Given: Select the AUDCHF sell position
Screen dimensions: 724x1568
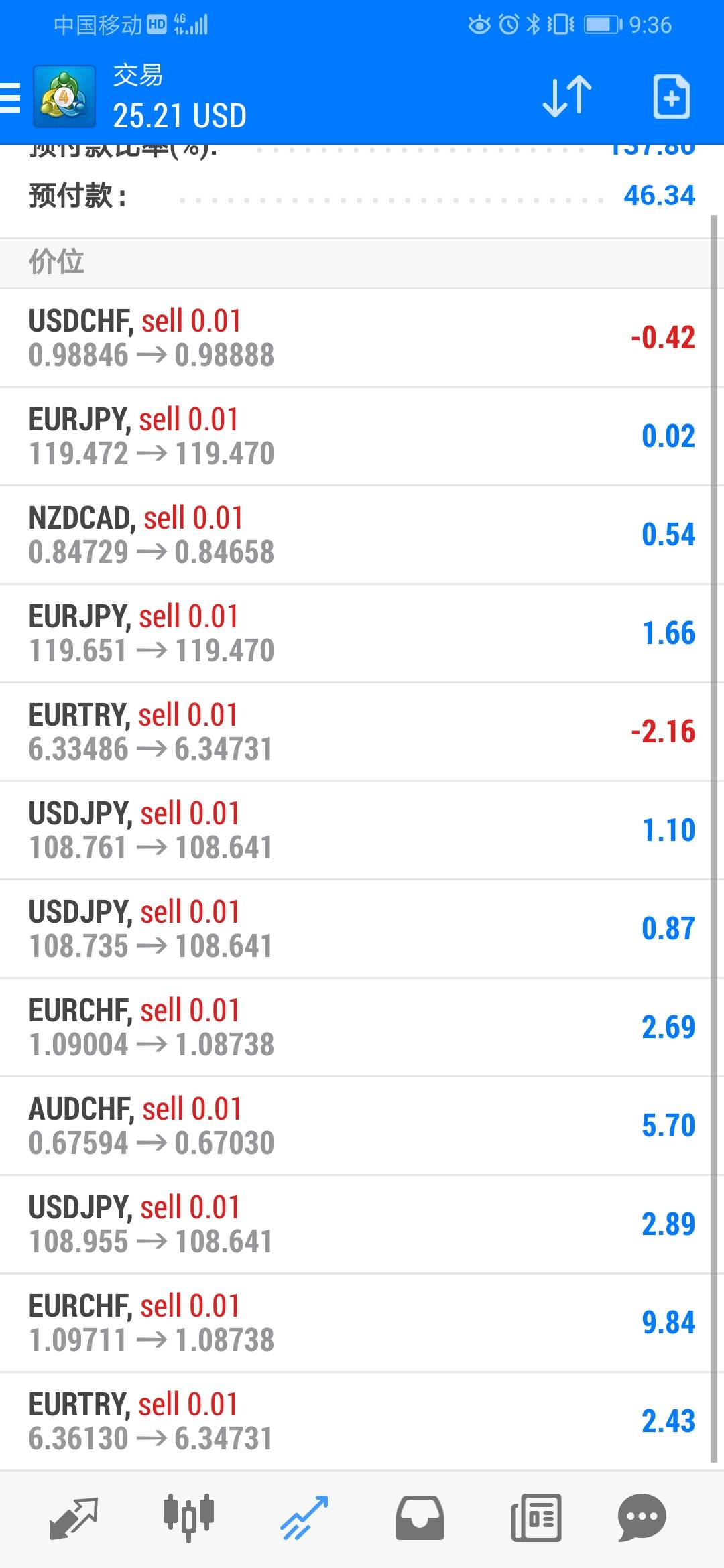Looking at the screenshot, I should (x=362, y=1126).
